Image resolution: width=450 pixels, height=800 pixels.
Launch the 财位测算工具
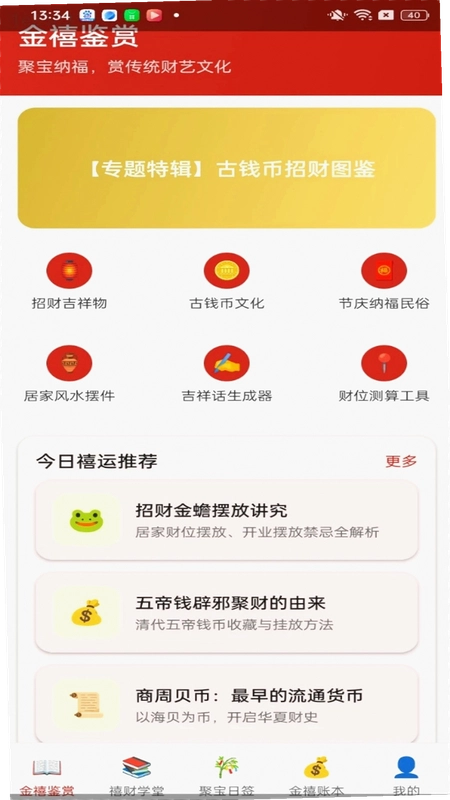coord(384,373)
